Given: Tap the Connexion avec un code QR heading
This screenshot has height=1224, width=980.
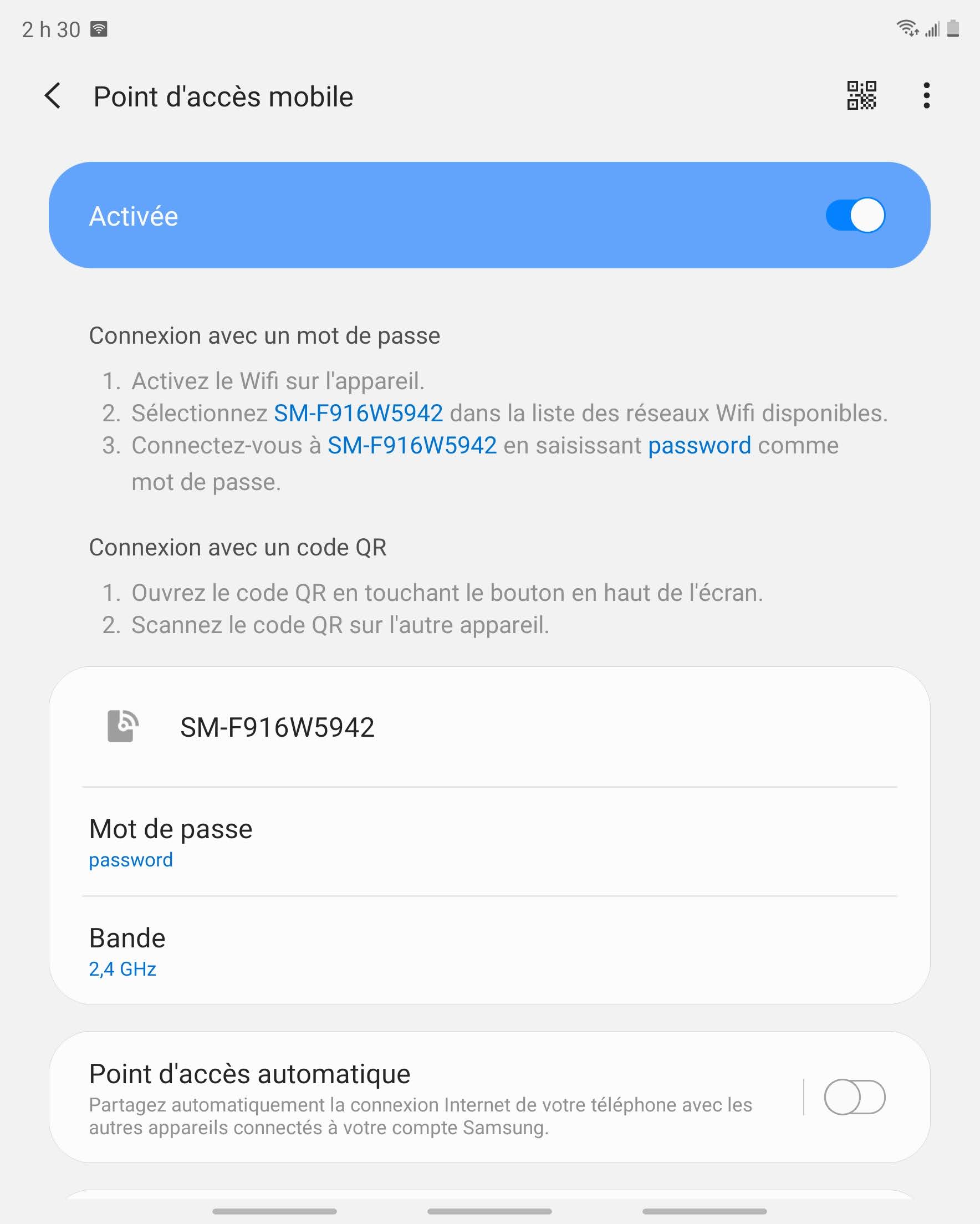Looking at the screenshot, I should click(x=237, y=547).
